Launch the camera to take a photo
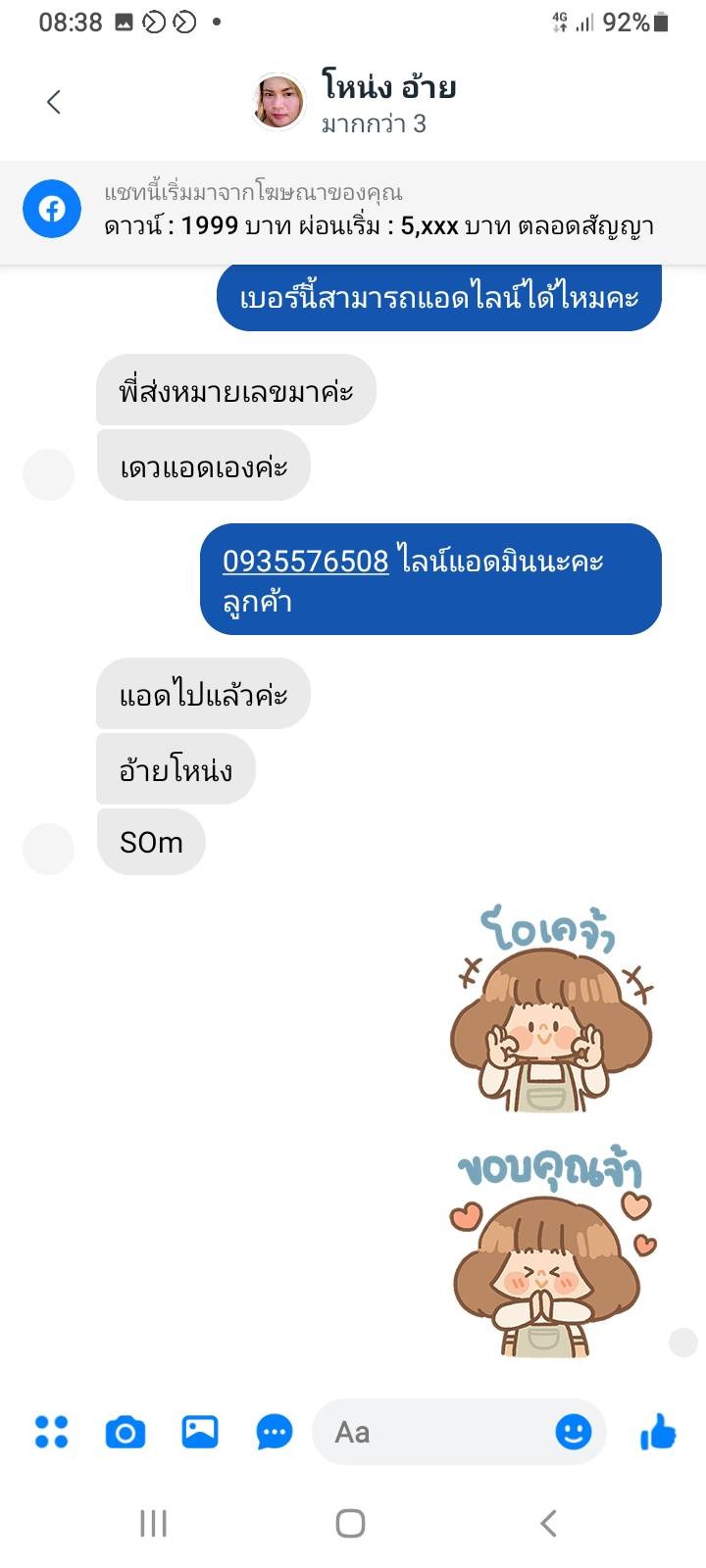 point(126,1432)
